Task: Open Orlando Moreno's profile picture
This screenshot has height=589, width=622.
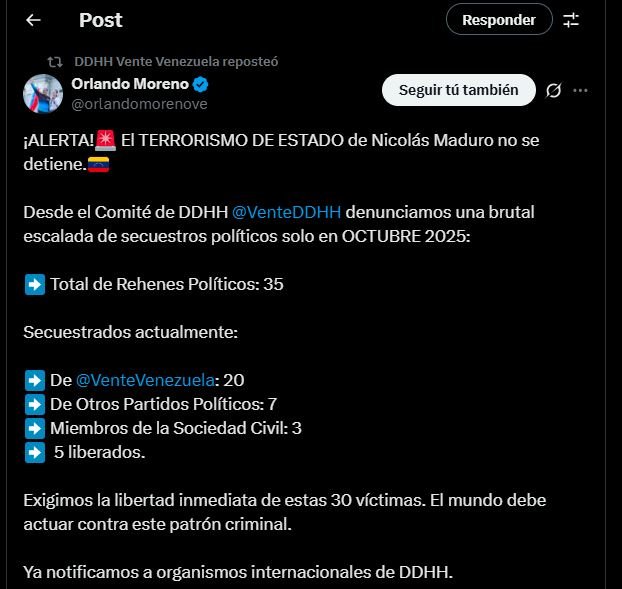Action: click(43, 92)
